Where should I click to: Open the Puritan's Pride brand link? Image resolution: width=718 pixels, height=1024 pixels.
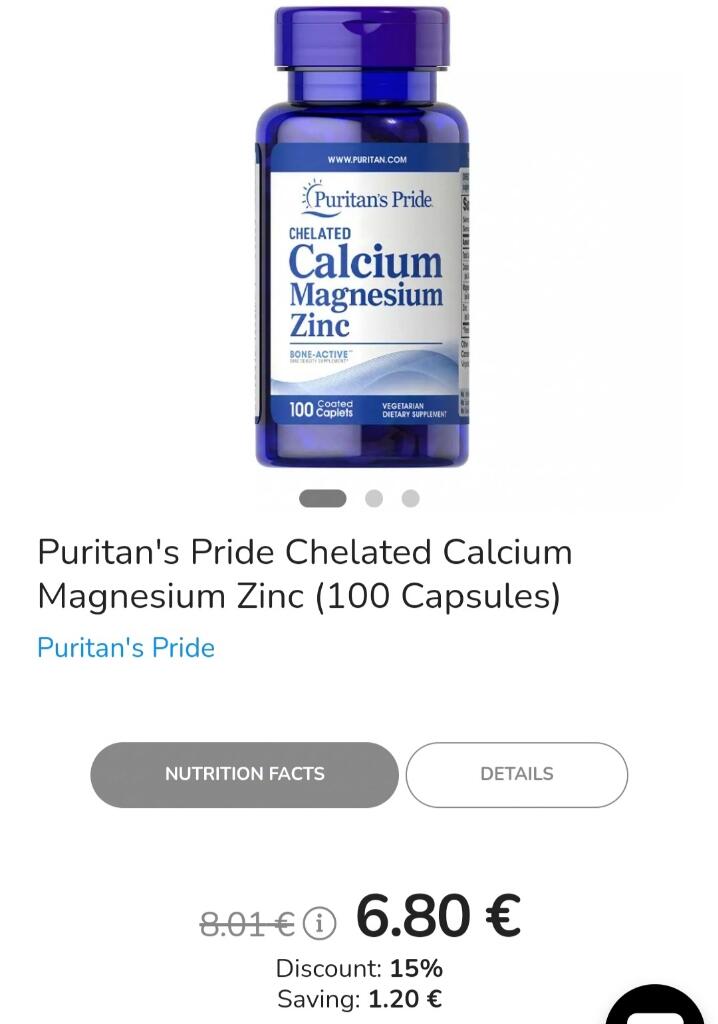pyautogui.click(x=126, y=648)
